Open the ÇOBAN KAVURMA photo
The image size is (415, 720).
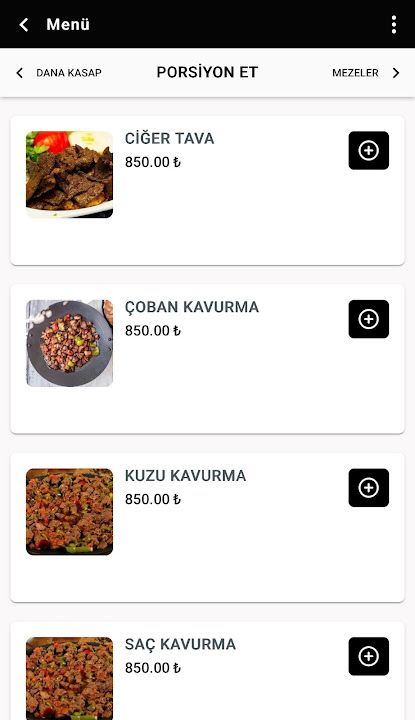pos(69,343)
